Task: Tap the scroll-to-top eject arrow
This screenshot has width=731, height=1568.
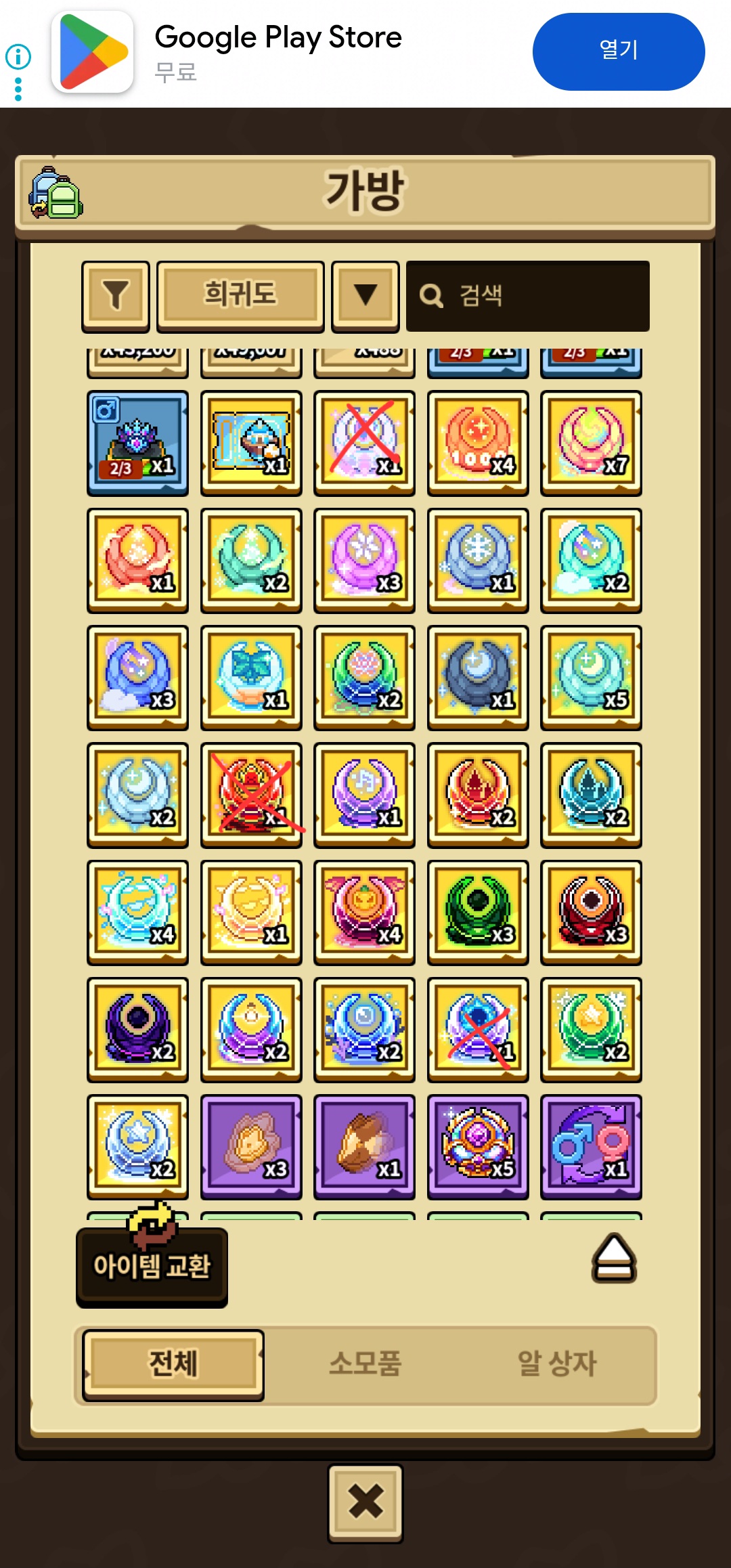Action: (x=614, y=1258)
